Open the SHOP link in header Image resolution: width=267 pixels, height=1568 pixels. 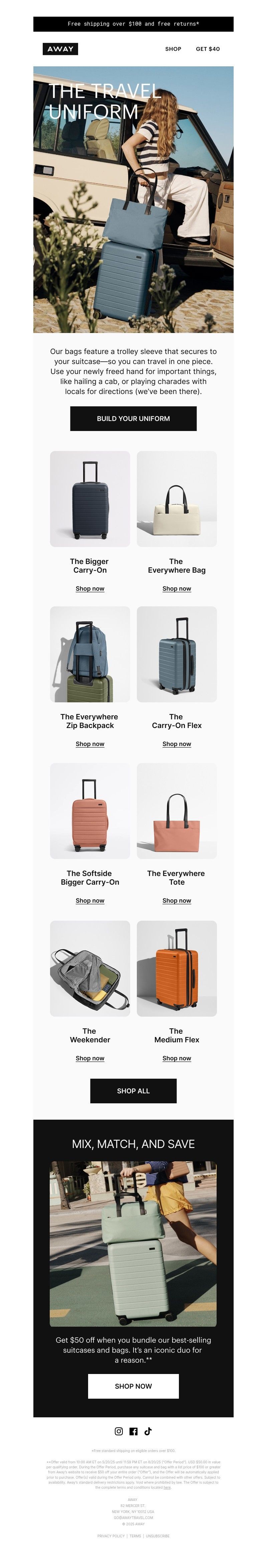click(173, 49)
